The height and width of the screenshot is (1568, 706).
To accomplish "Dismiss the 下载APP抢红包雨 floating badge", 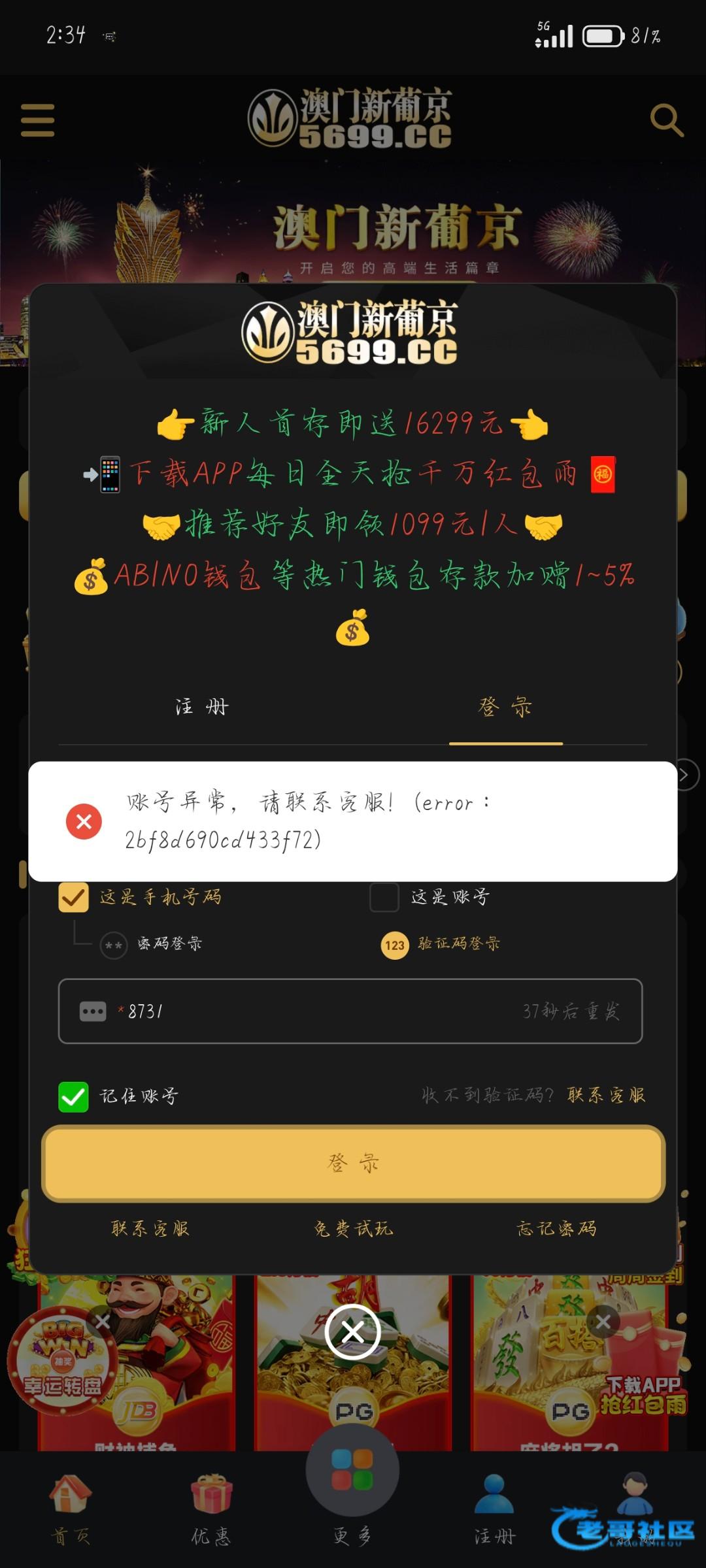I will click(603, 1322).
